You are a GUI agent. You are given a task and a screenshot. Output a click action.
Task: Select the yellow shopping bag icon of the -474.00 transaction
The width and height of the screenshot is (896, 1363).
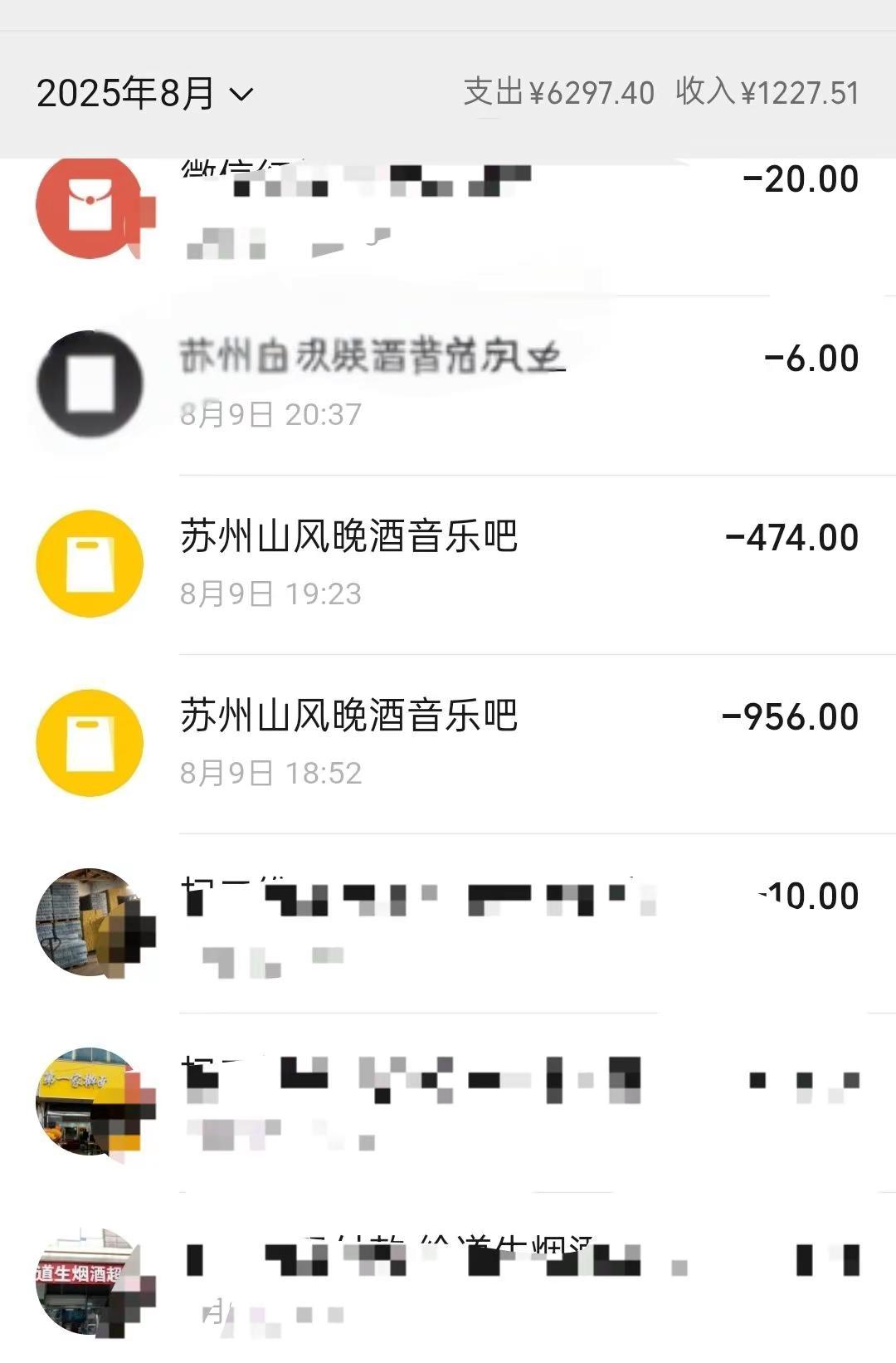pos(90,560)
